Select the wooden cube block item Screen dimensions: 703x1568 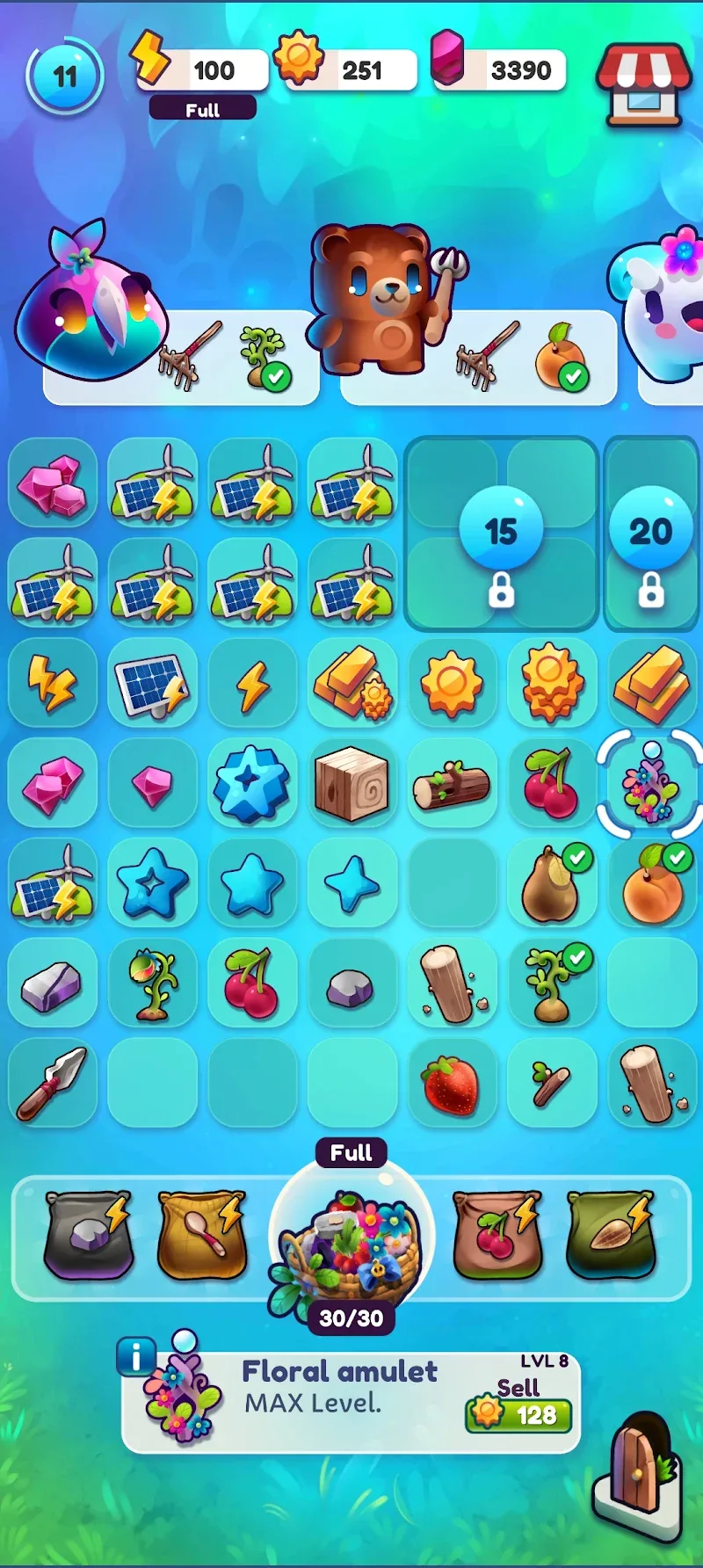(x=351, y=783)
